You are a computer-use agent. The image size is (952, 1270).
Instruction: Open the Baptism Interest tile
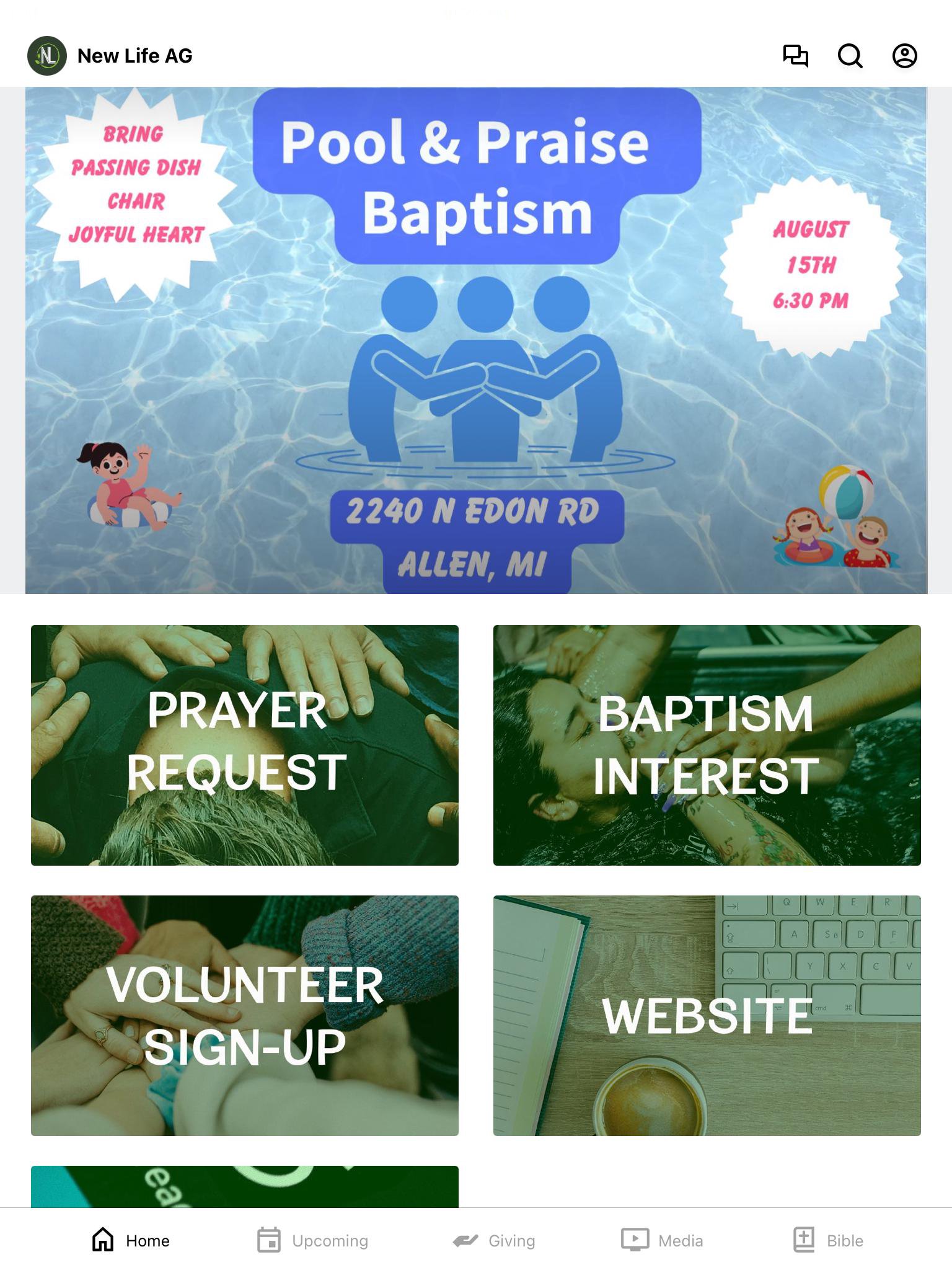pyautogui.click(x=707, y=745)
